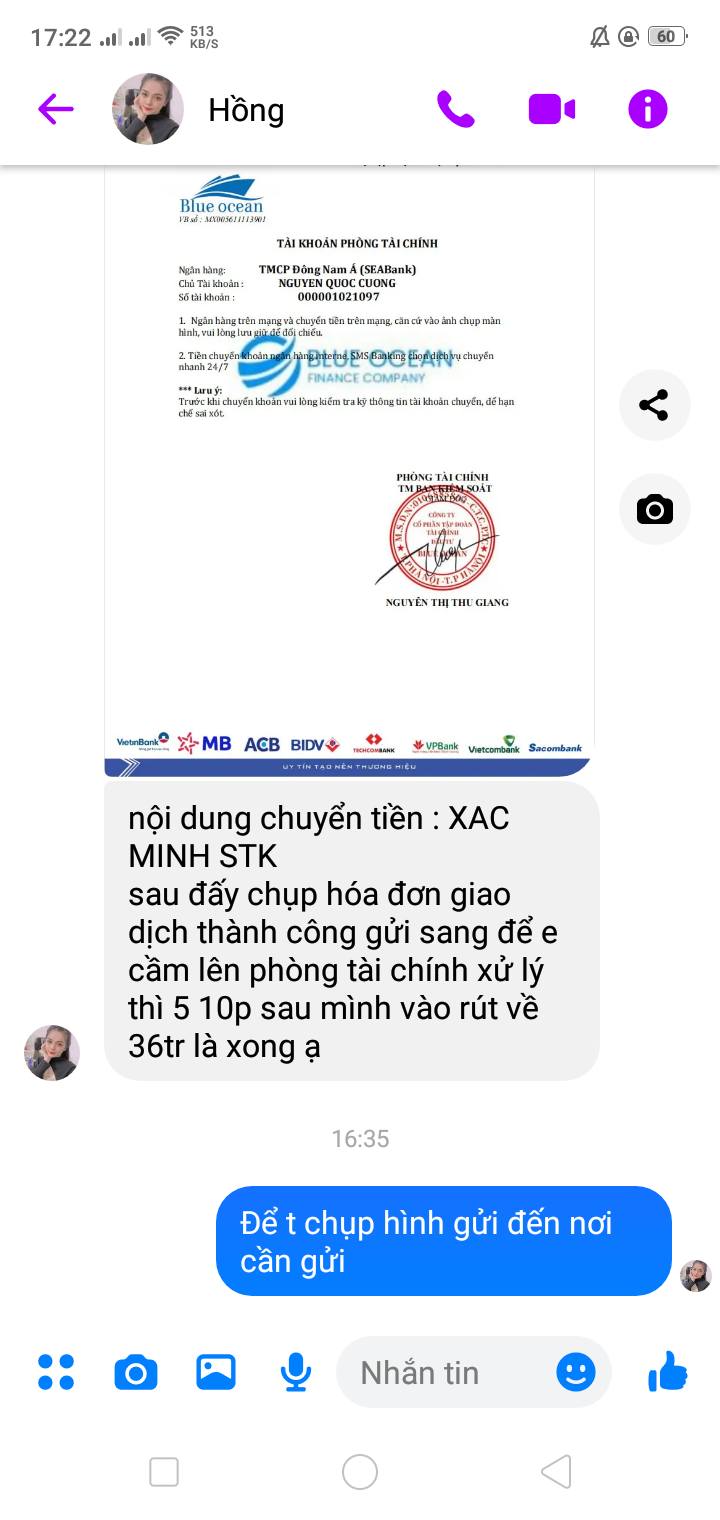Start a voice call with Hồng
The image size is (720, 1520).
(x=456, y=109)
